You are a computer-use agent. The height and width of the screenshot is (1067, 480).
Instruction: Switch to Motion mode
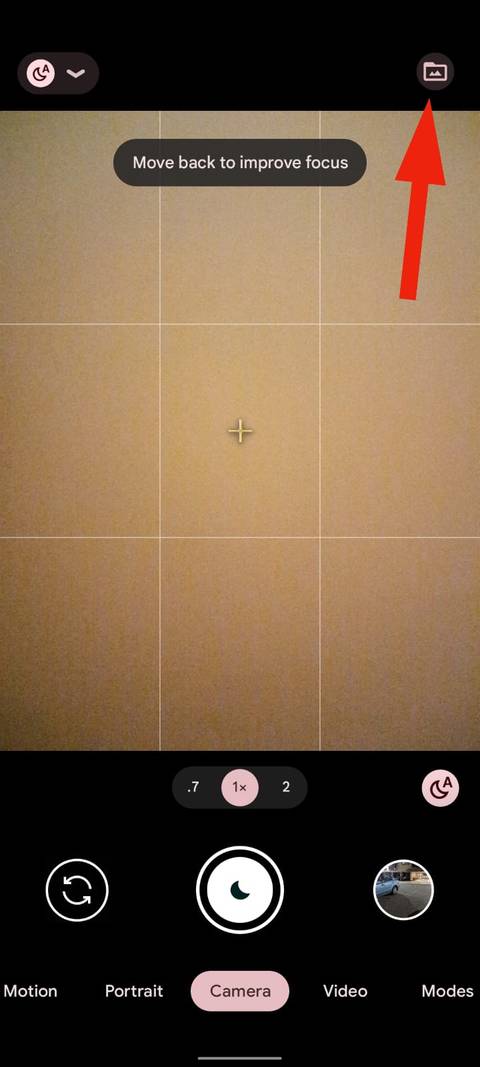[x=31, y=991]
